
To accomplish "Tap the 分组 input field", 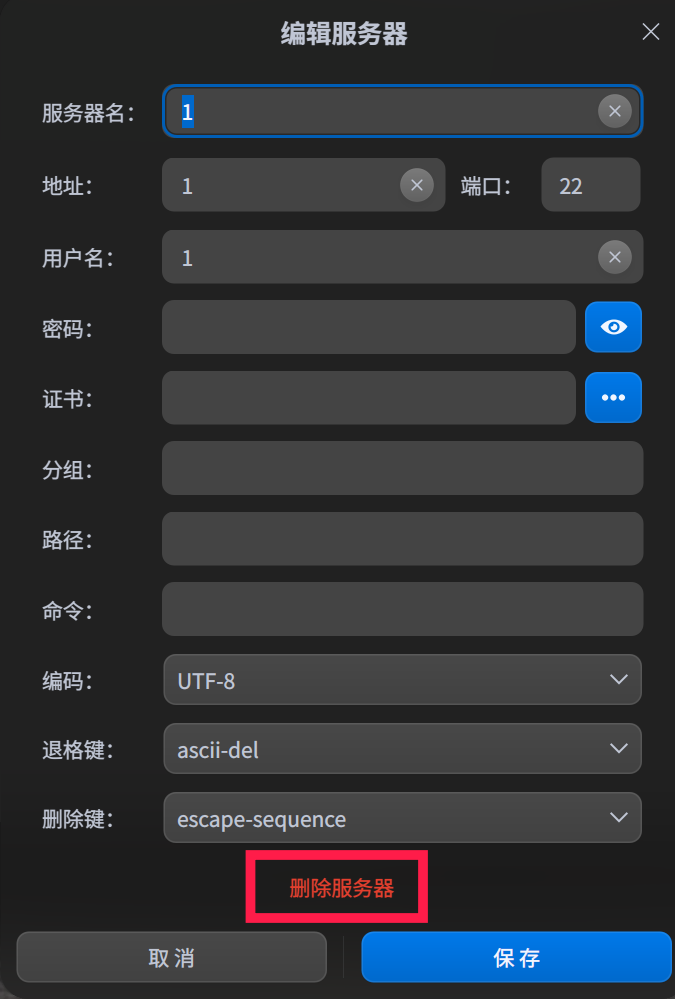I will coord(402,468).
